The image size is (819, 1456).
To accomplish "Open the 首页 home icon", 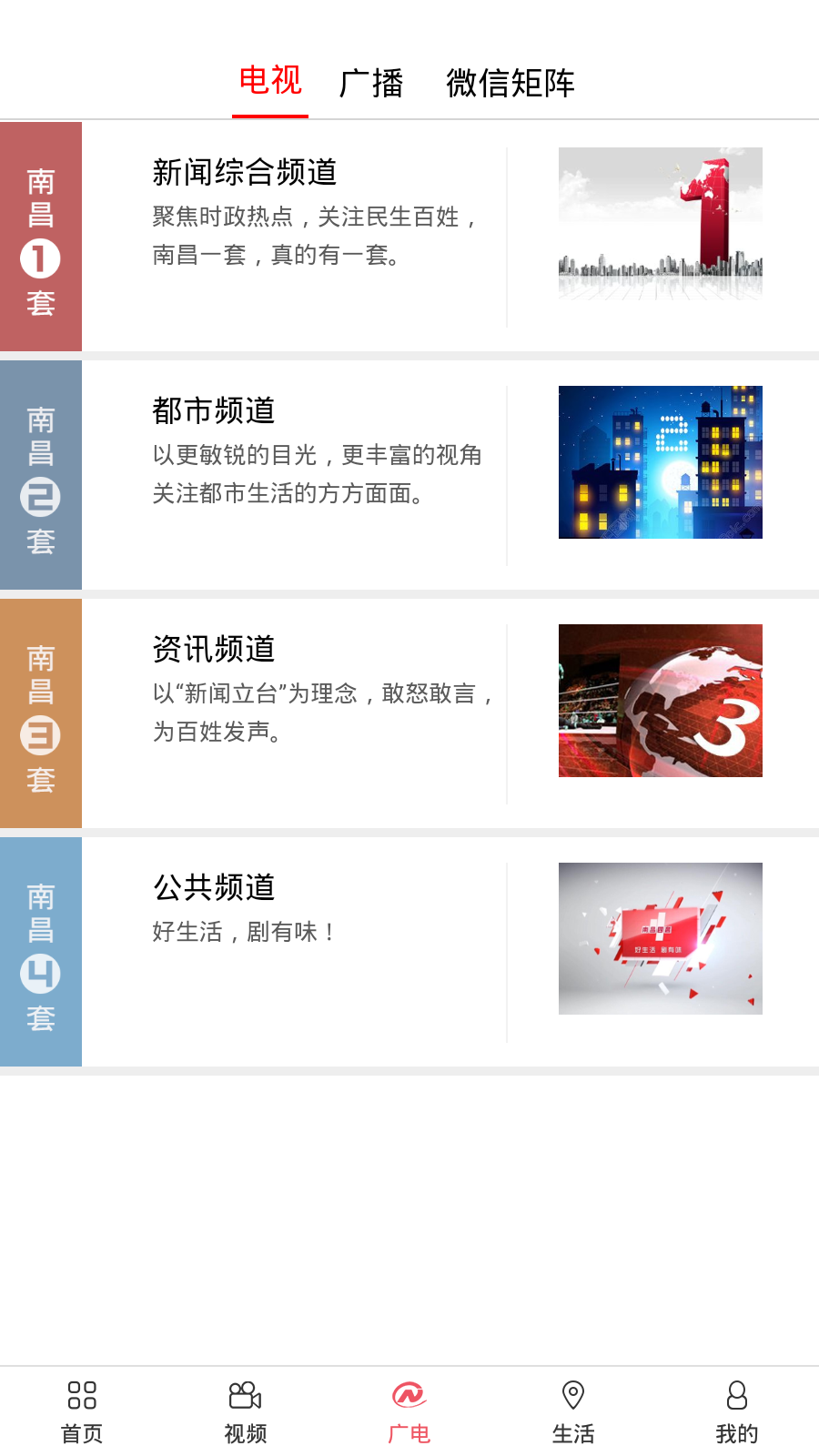I will (x=82, y=1409).
